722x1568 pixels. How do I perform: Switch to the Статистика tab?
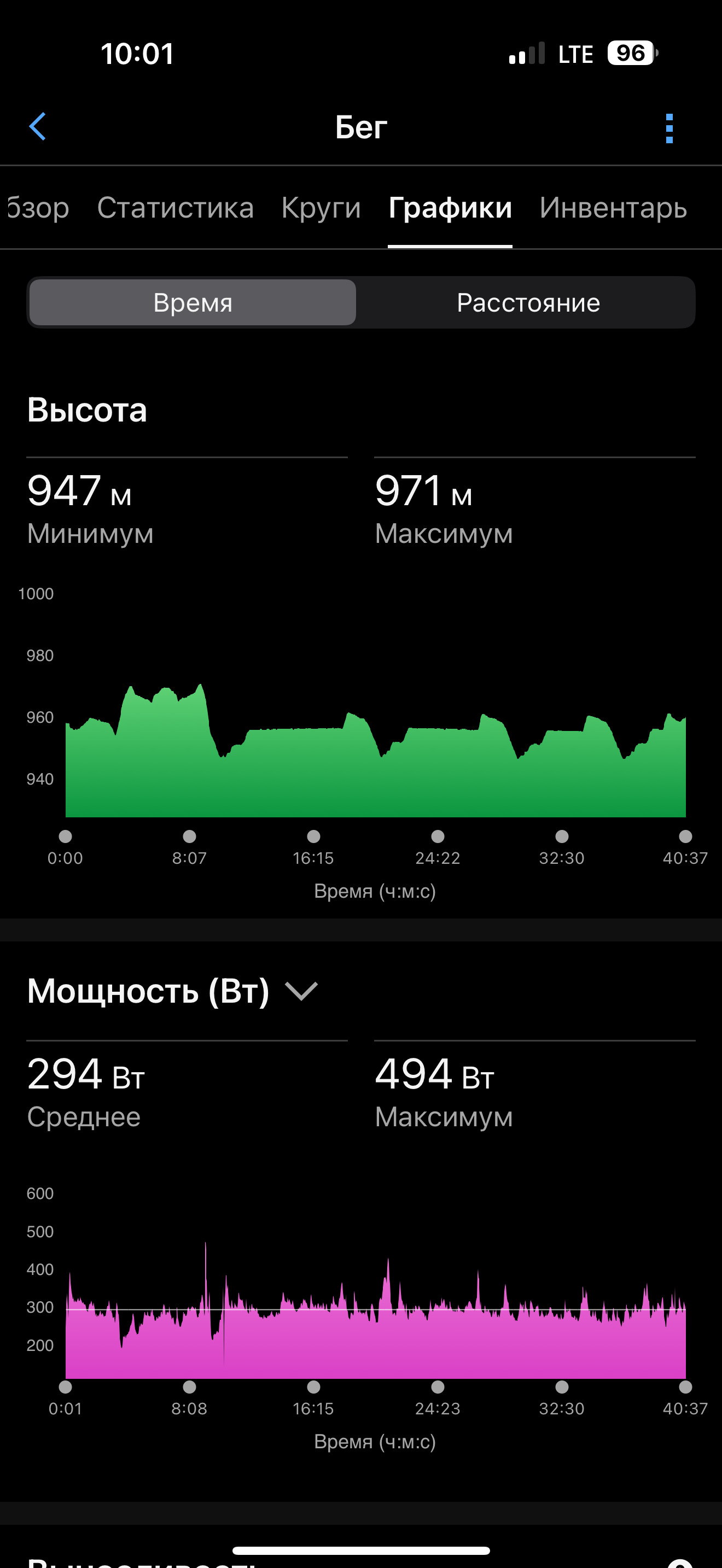pyautogui.click(x=176, y=208)
